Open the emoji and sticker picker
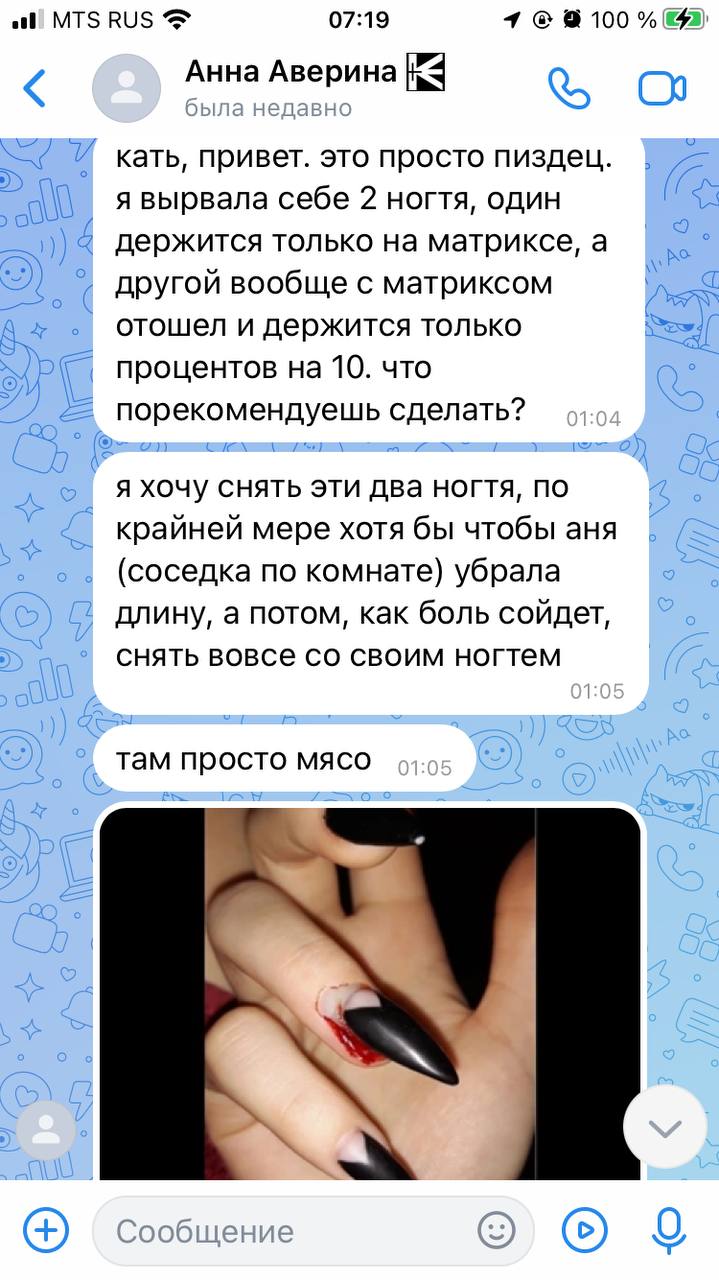The width and height of the screenshot is (719, 1280). 497,1230
